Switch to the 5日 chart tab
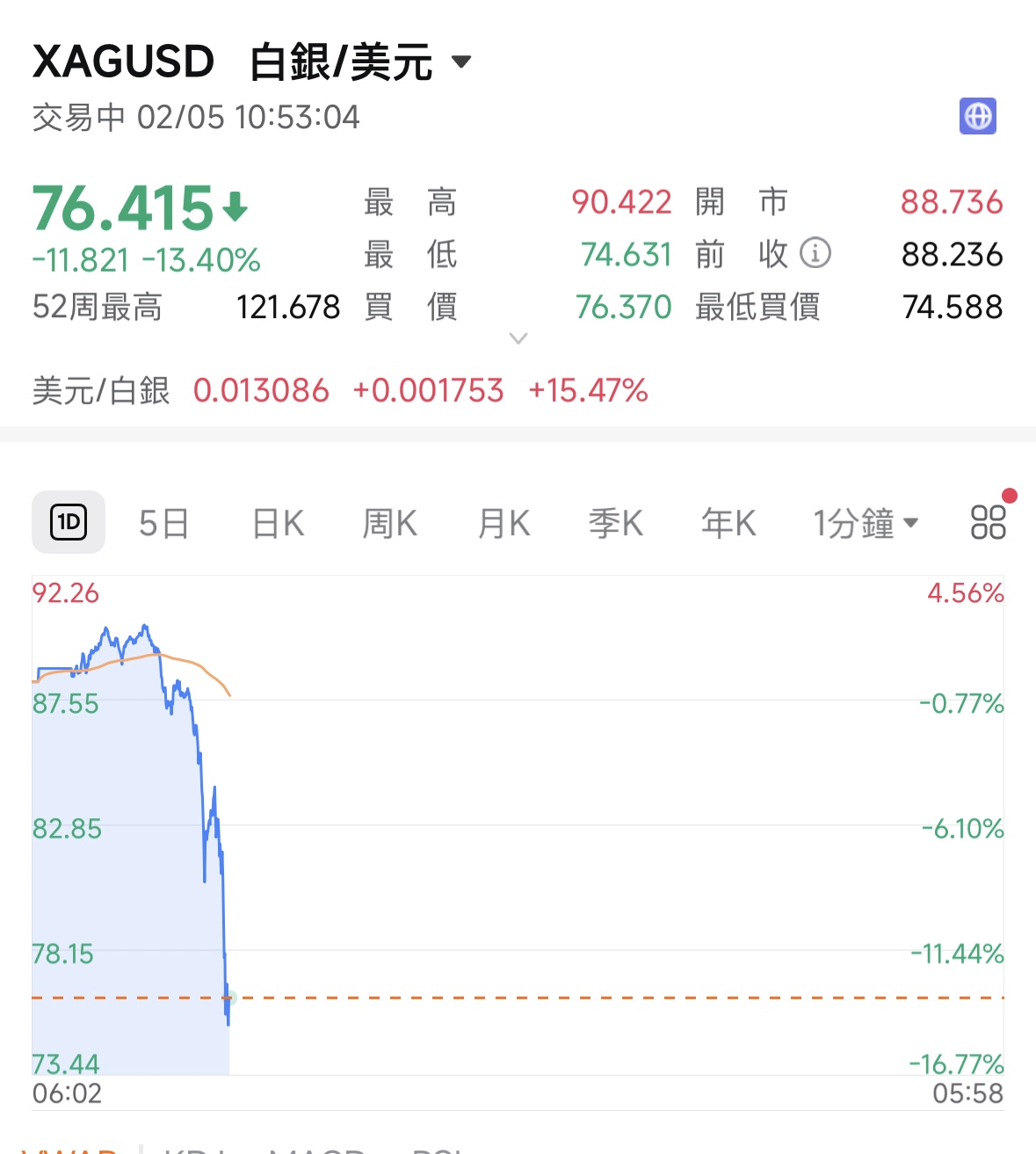Viewport: 1036px width, 1154px height. 163,521
